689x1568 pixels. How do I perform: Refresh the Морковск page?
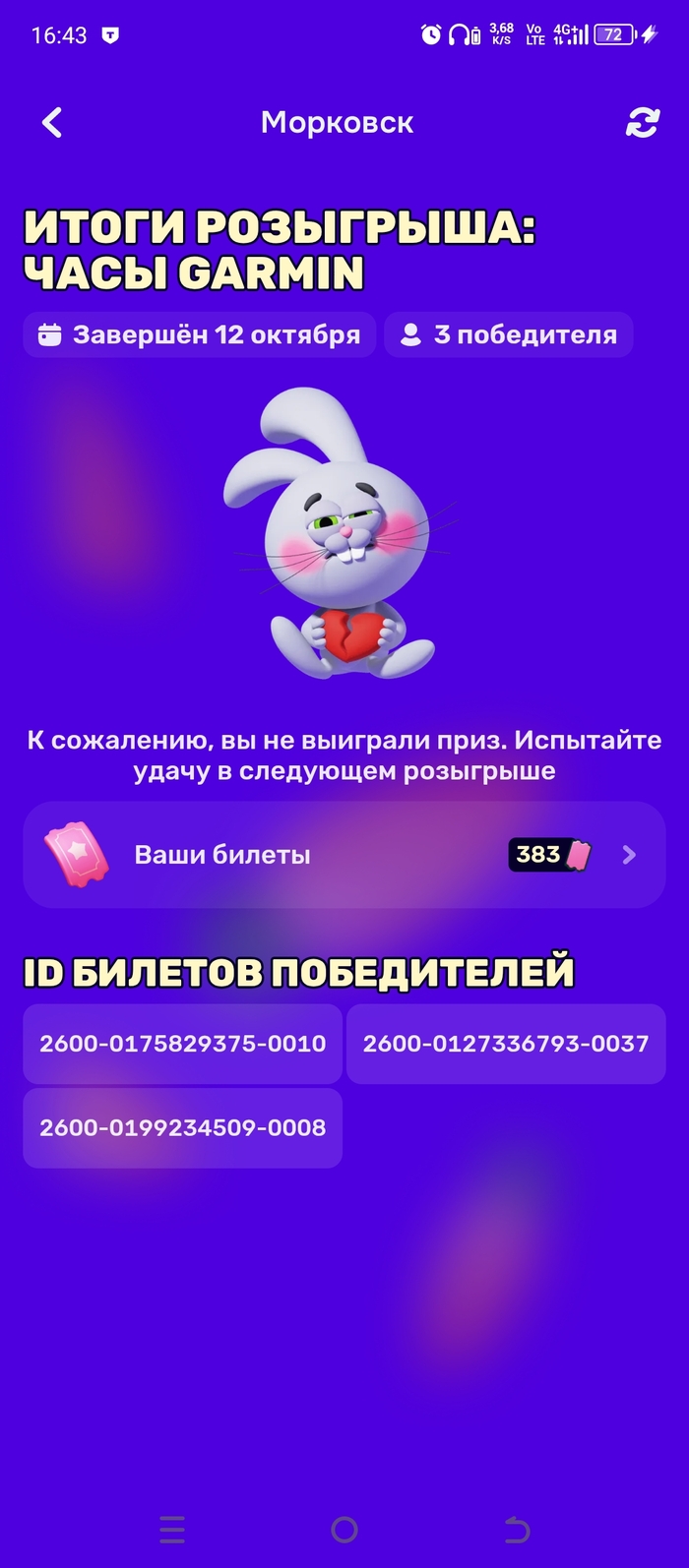pos(643,123)
